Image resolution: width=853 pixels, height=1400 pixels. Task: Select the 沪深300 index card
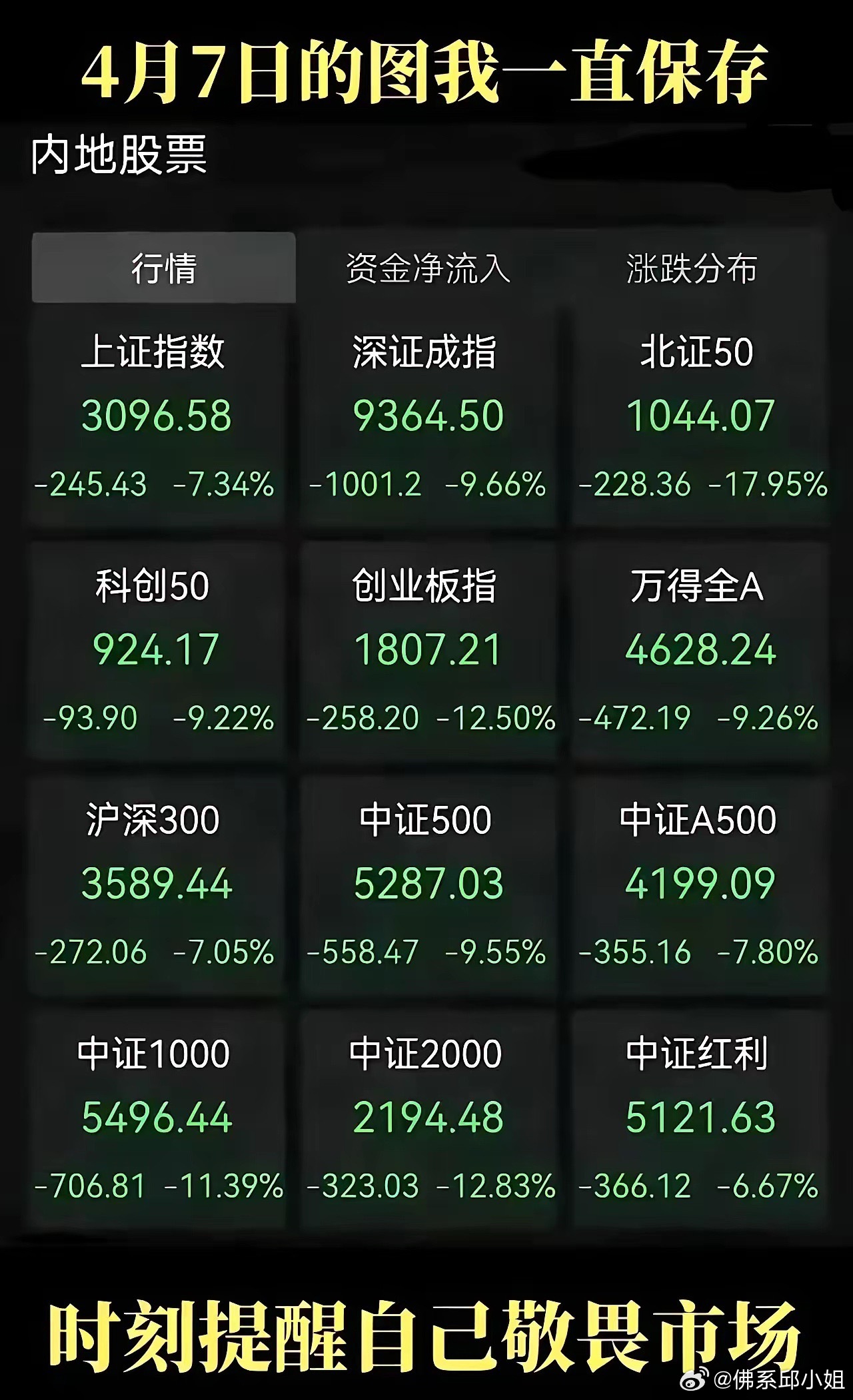coord(157,879)
